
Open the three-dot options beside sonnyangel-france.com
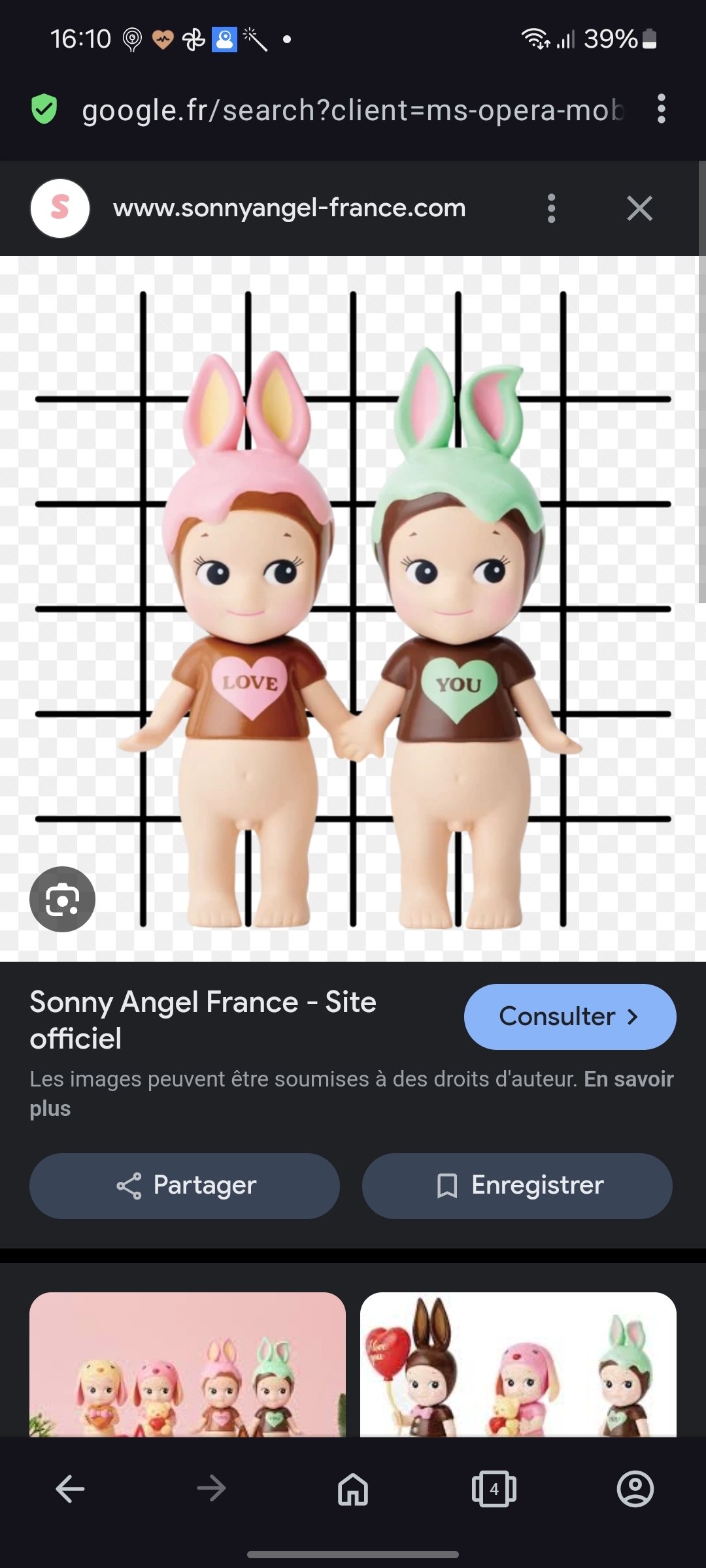(x=551, y=208)
